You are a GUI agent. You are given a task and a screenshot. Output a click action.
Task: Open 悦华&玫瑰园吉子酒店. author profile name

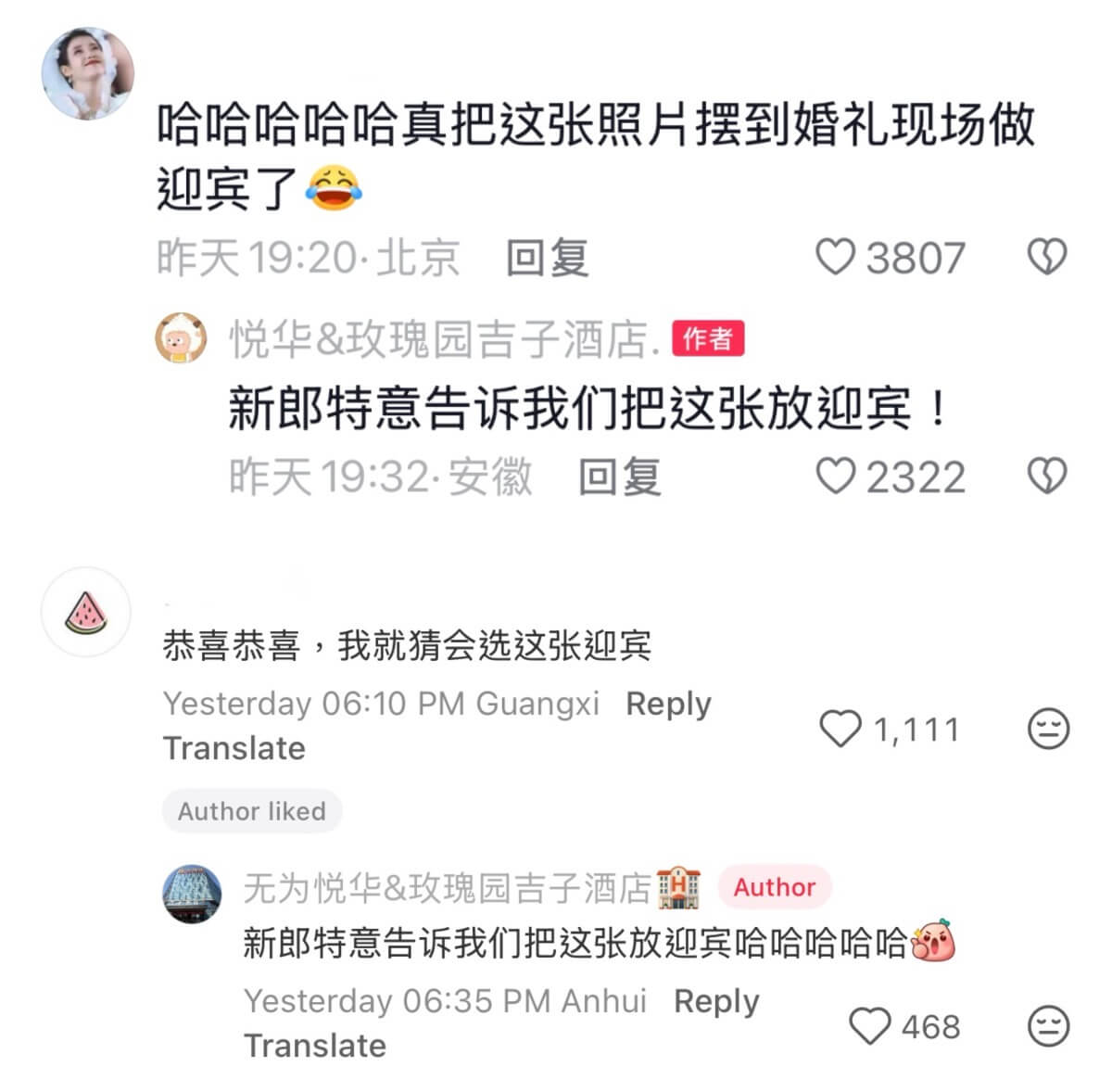[x=445, y=339]
